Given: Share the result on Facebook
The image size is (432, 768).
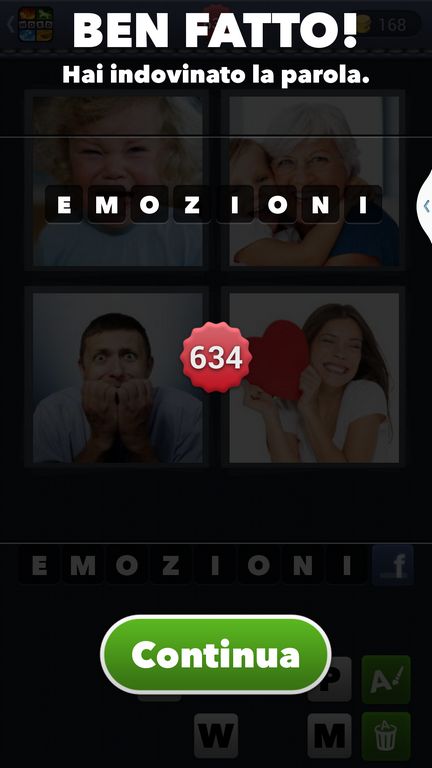Looking at the screenshot, I should click(393, 566).
